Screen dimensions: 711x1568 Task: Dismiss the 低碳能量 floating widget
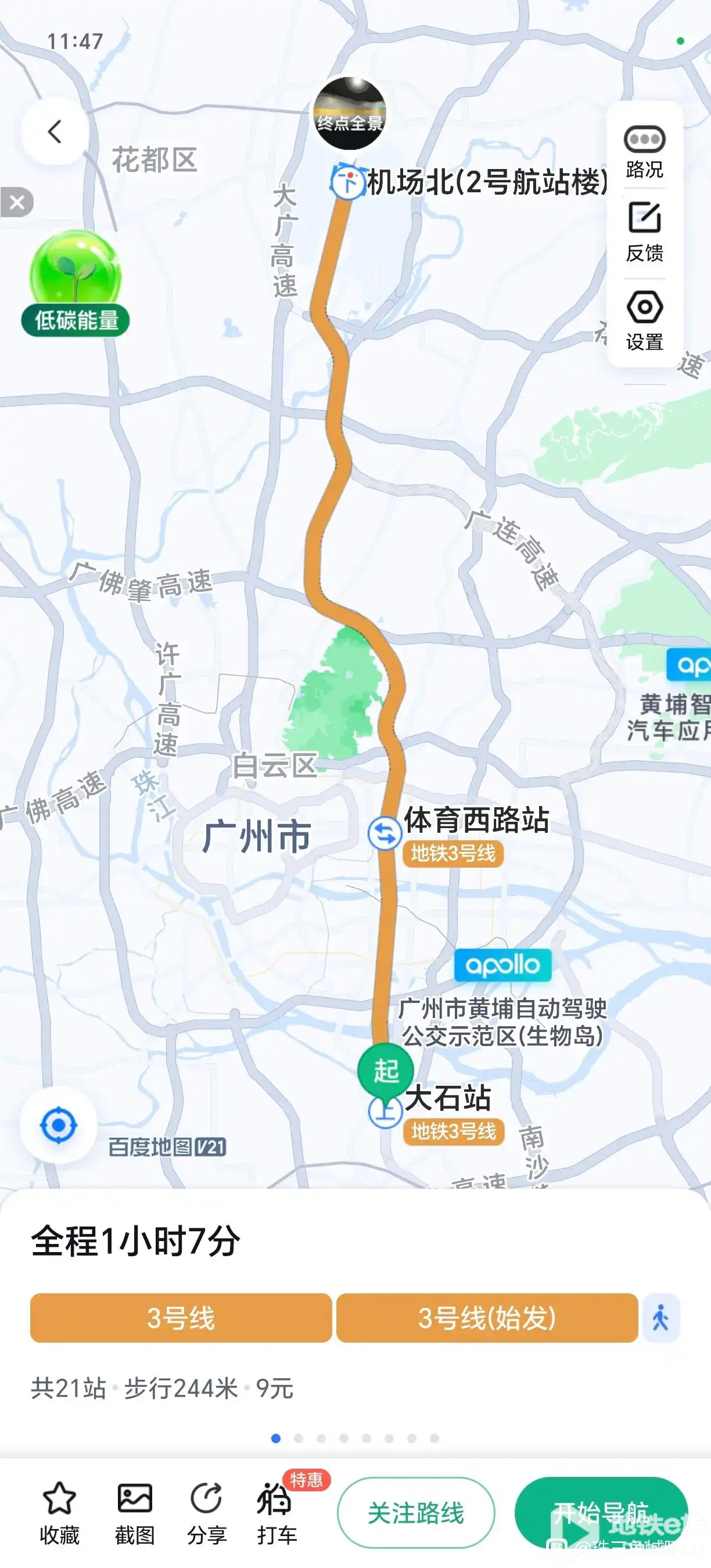point(17,202)
